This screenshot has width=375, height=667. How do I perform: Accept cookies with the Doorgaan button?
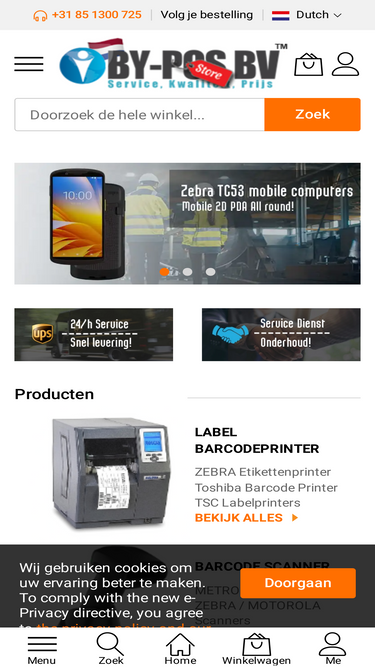click(298, 583)
